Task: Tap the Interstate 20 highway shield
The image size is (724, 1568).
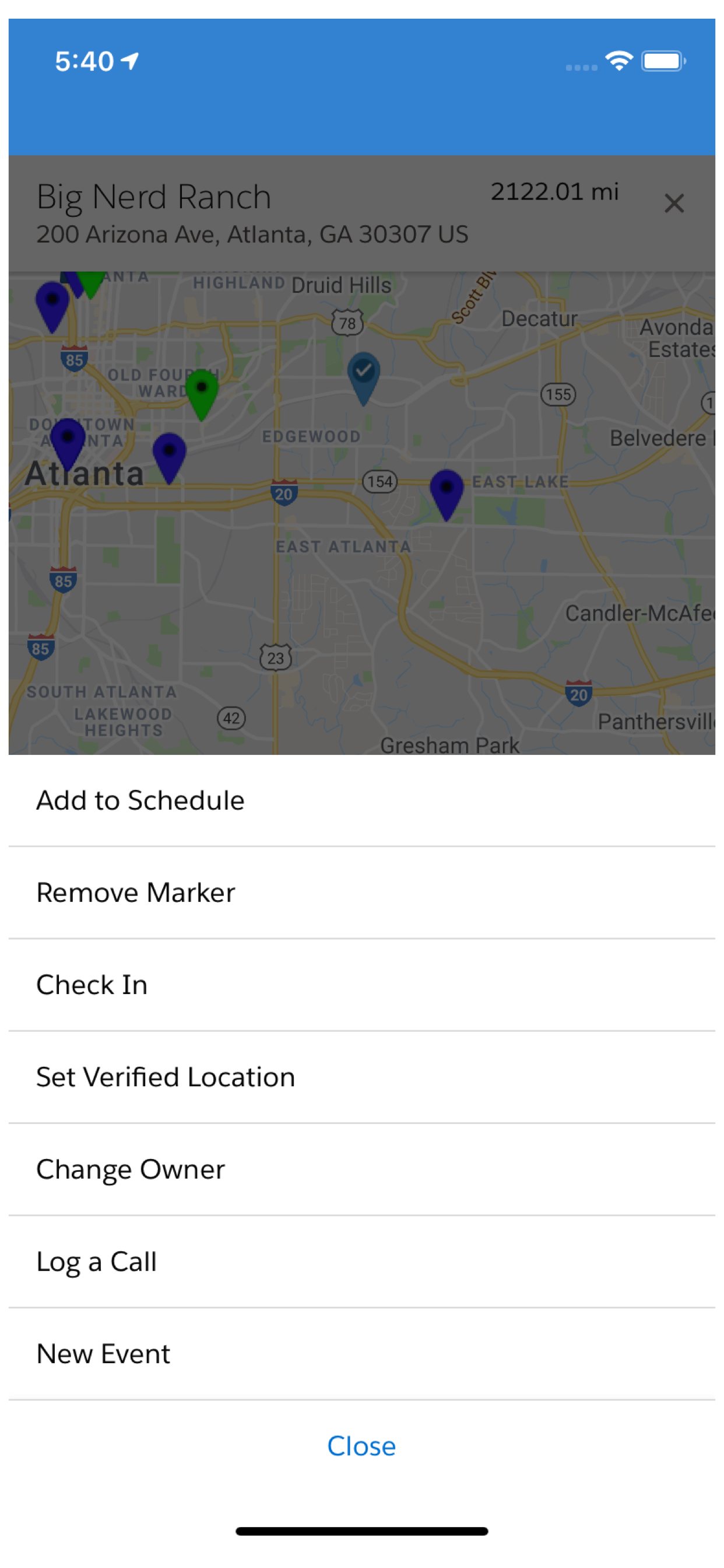Action: [x=283, y=494]
